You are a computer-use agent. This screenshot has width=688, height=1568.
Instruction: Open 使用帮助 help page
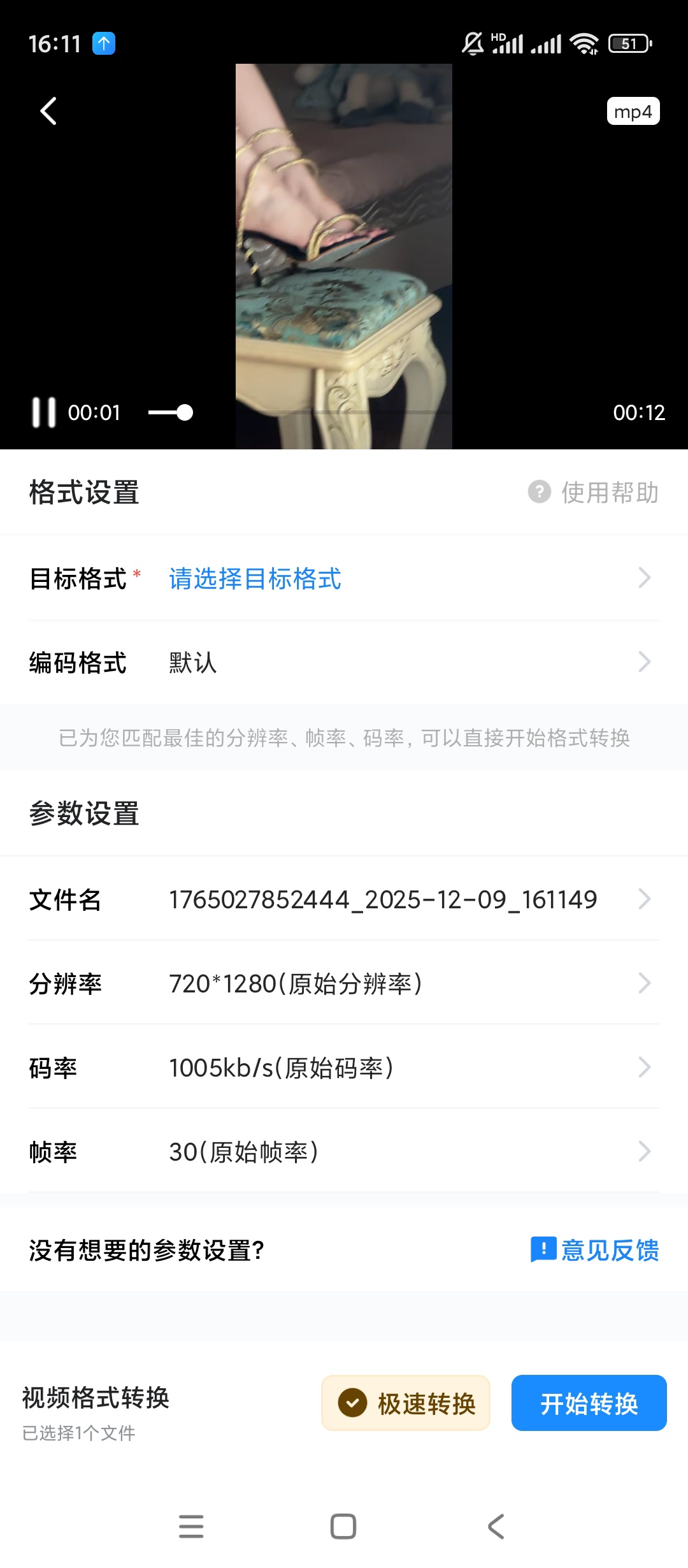[x=594, y=492]
